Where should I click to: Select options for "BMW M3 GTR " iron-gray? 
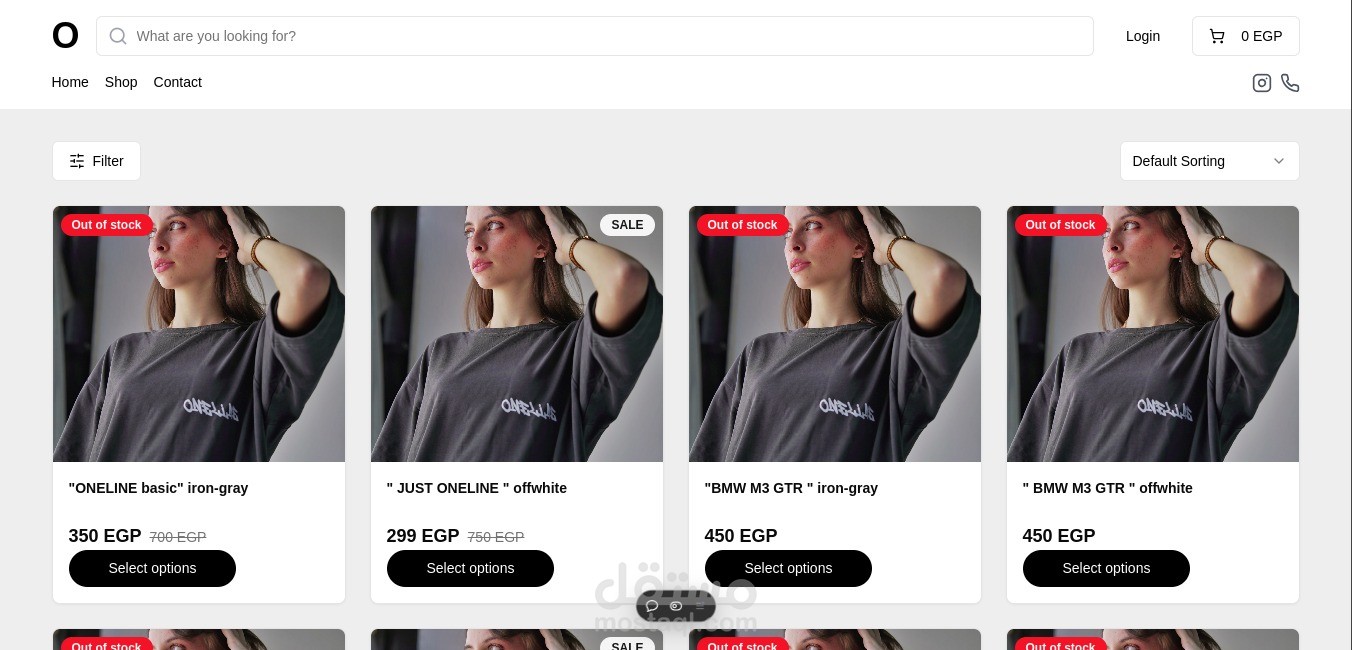788,568
